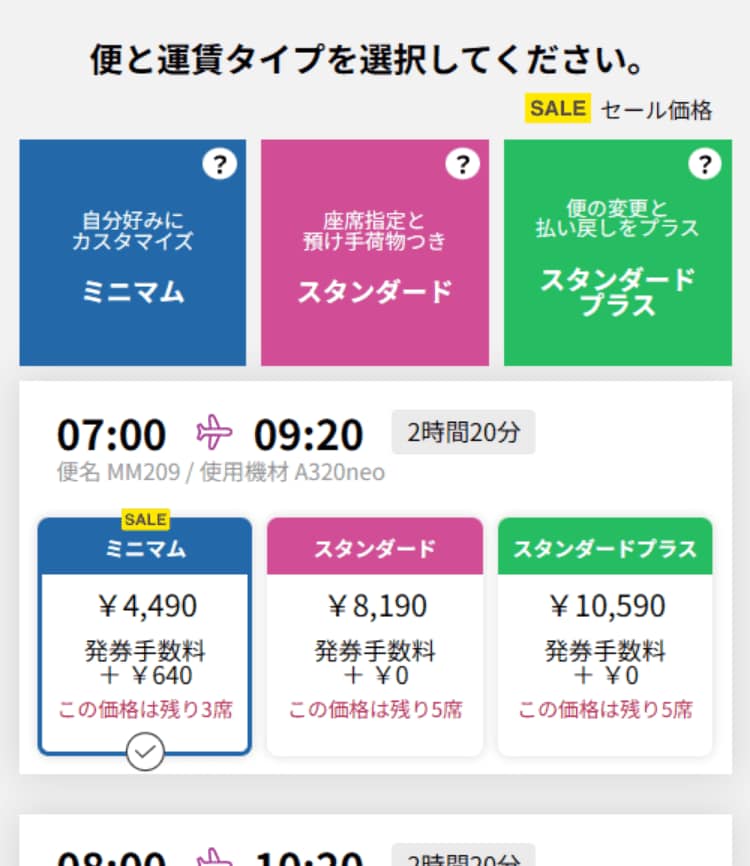Viewport: 750px width, 866px height.
Task: Open the help icon on the スタンダードプラス card
Action: (x=706, y=162)
